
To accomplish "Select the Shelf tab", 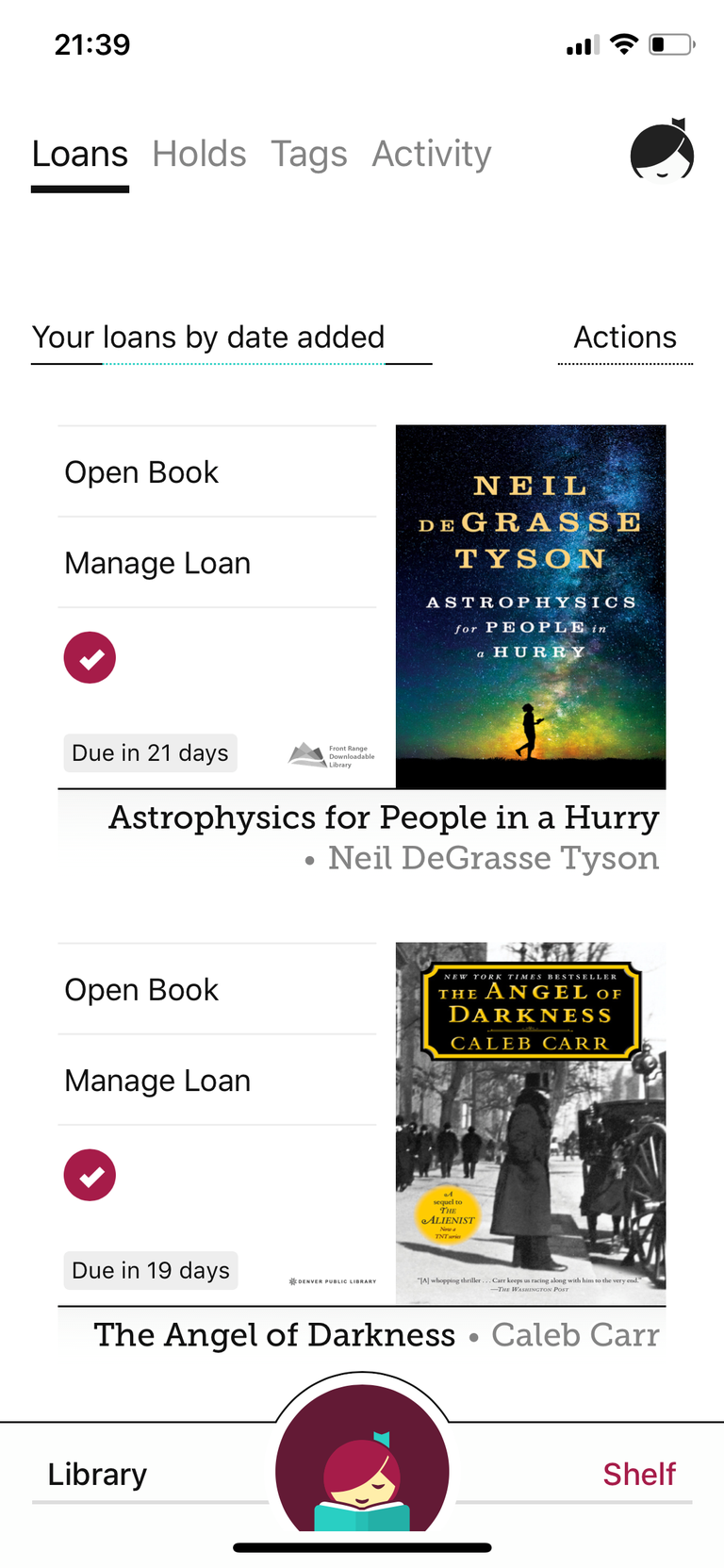I will 638,1474.
